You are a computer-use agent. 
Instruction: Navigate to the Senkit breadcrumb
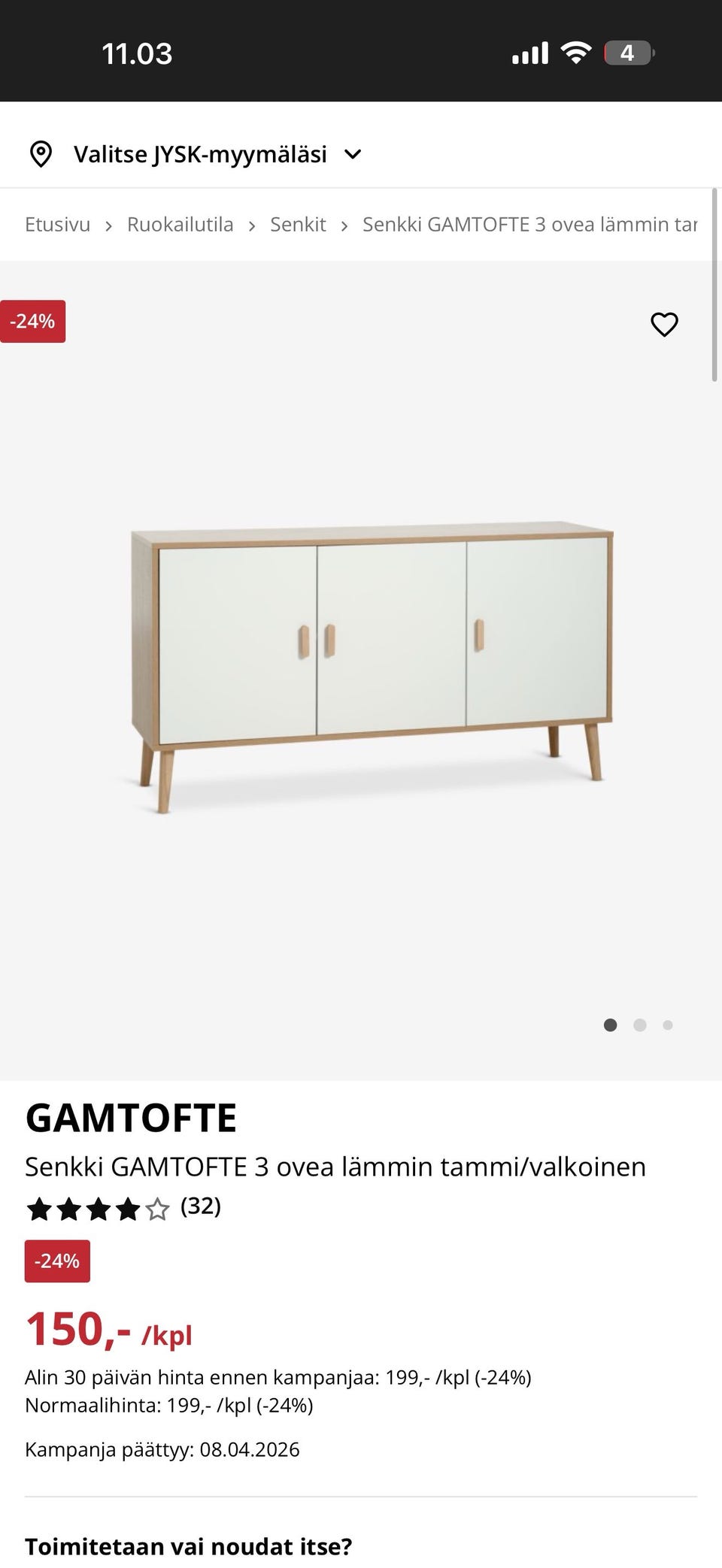point(298,225)
